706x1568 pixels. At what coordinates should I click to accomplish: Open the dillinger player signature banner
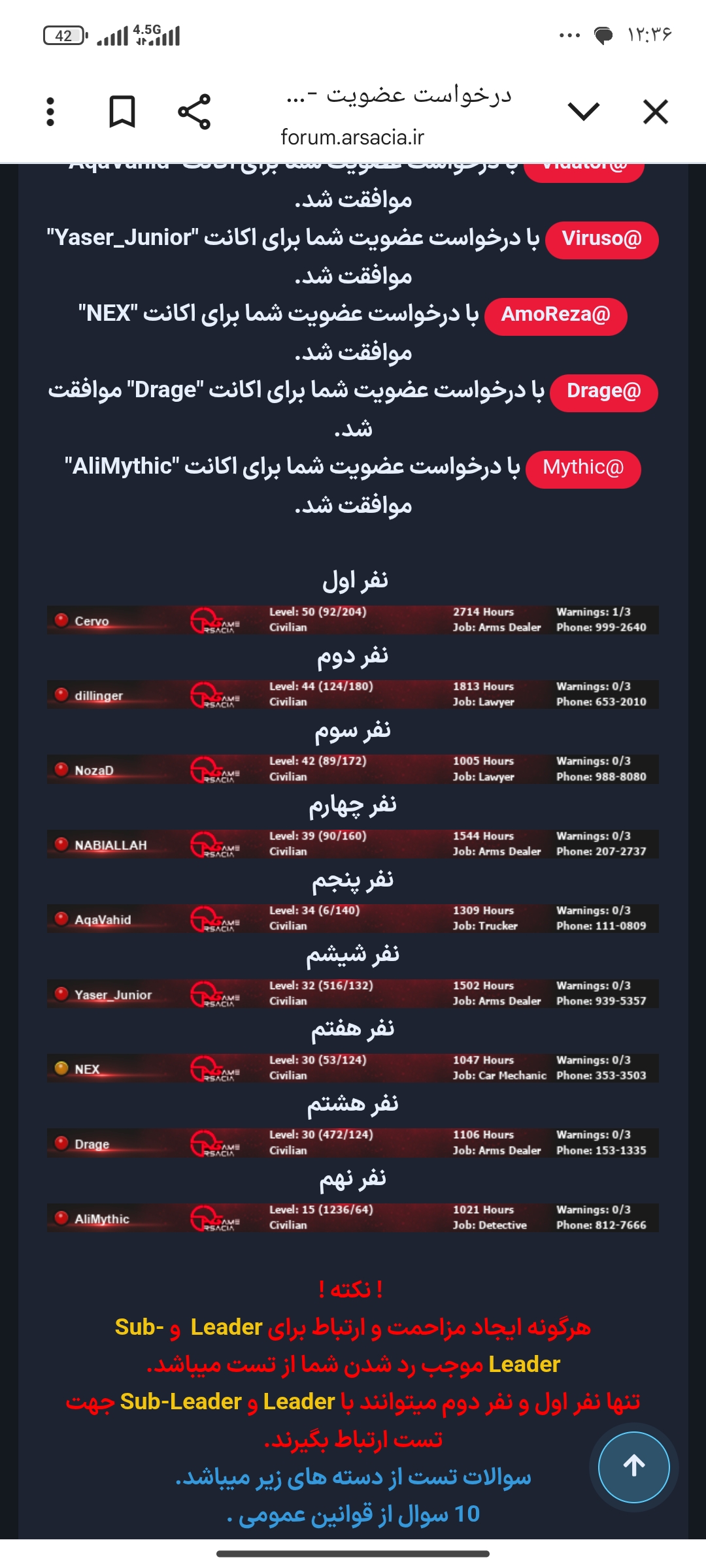coord(353,694)
